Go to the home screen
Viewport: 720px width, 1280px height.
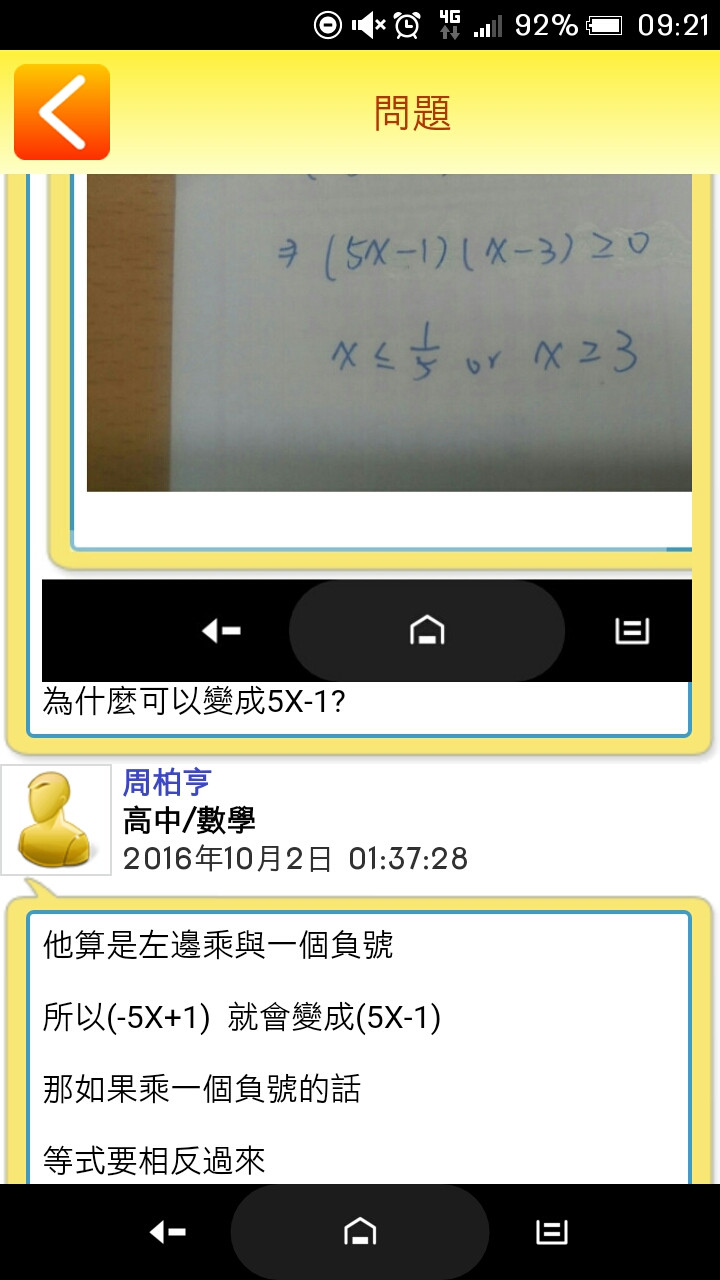[x=360, y=1233]
